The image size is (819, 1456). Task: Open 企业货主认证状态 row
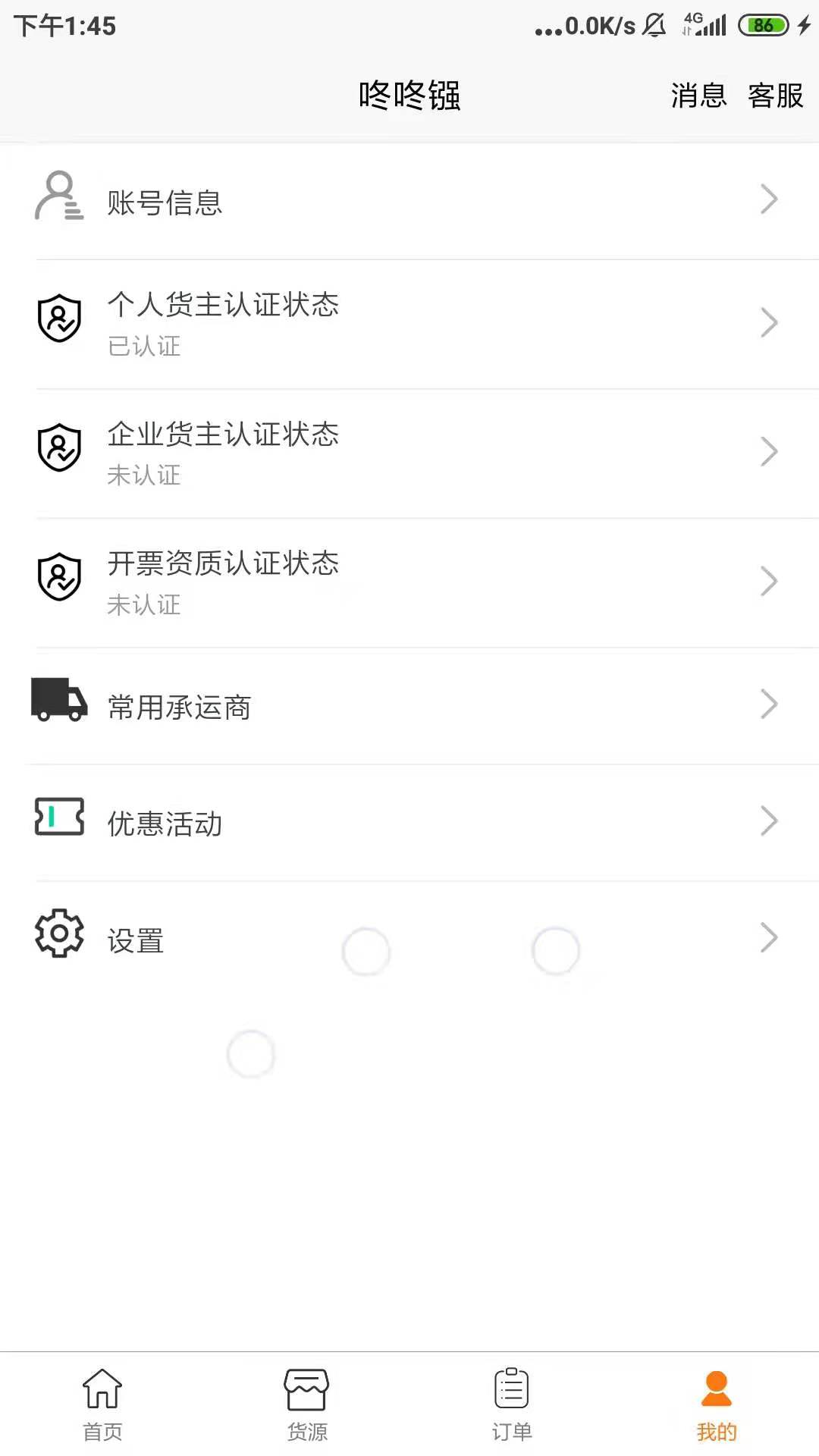point(409,453)
